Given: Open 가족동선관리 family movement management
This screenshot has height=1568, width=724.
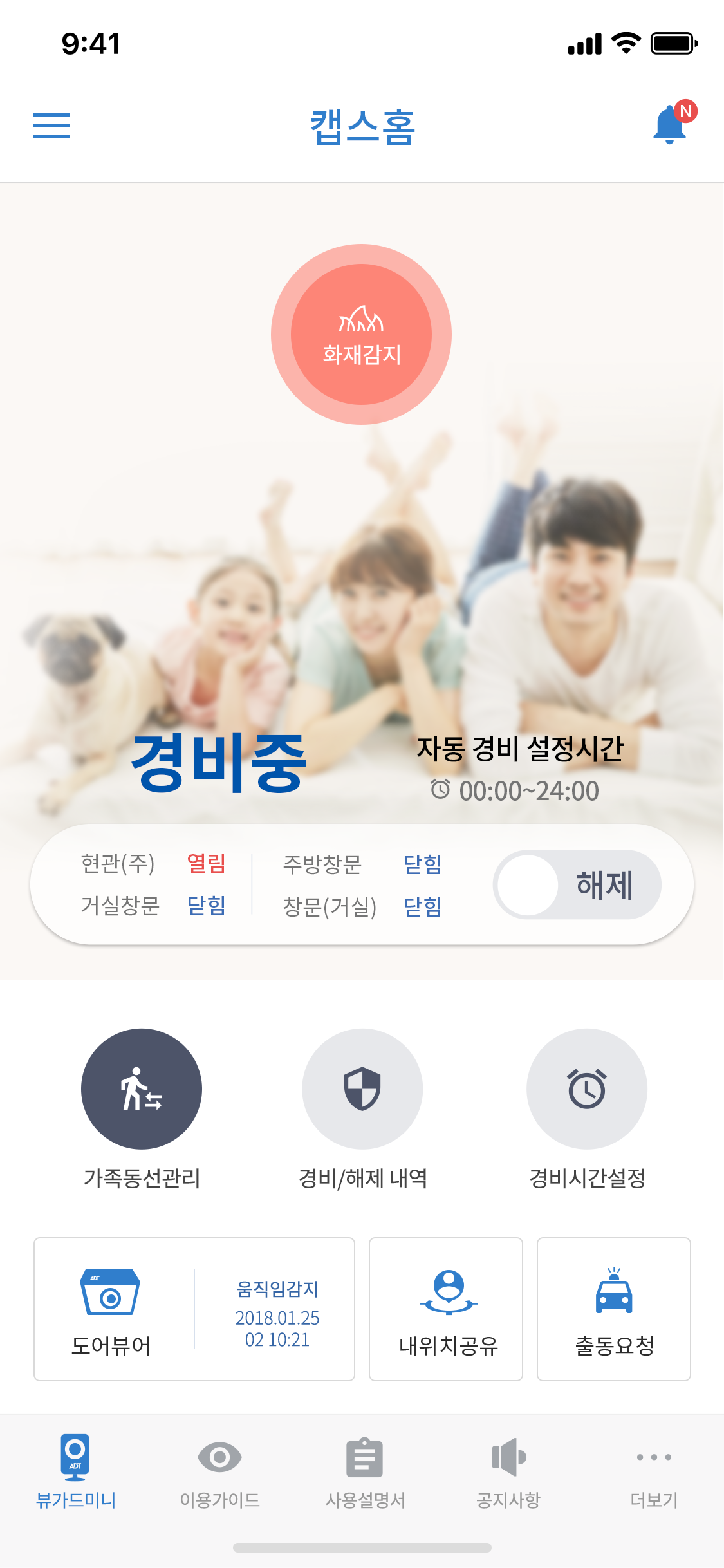Looking at the screenshot, I should point(142,1089).
